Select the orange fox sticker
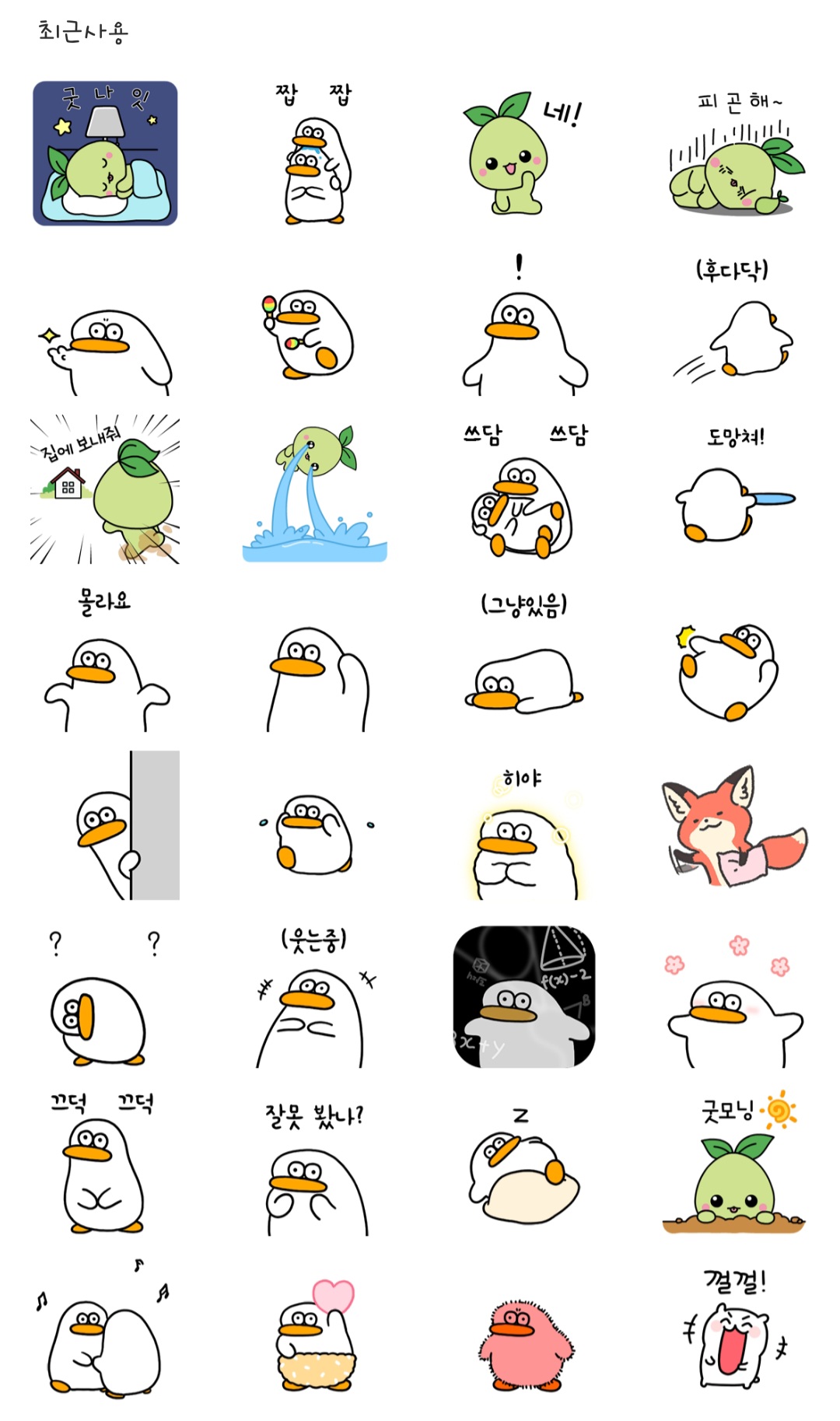This screenshot has width=840, height=1421. point(734,826)
